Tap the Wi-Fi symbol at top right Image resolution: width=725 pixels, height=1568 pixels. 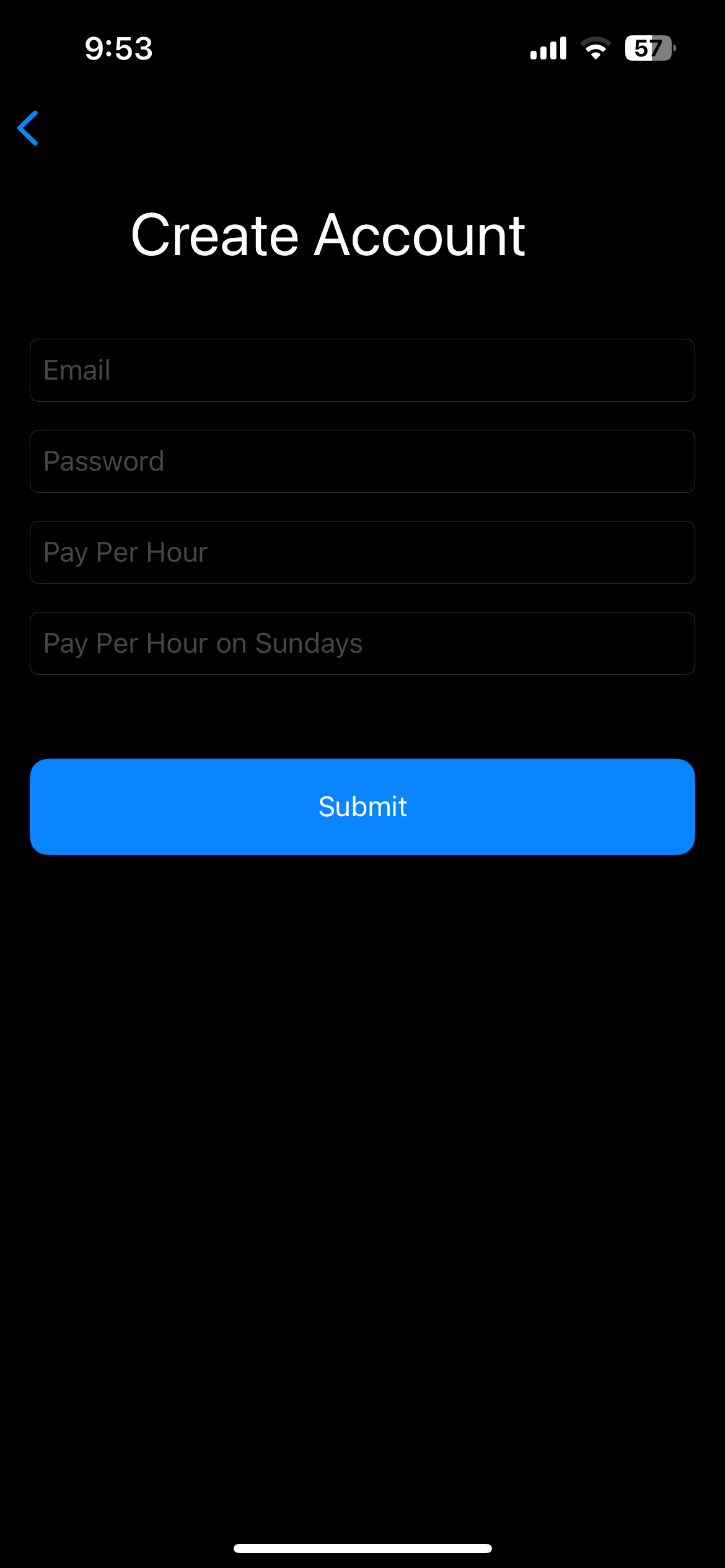(x=595, y=48)
